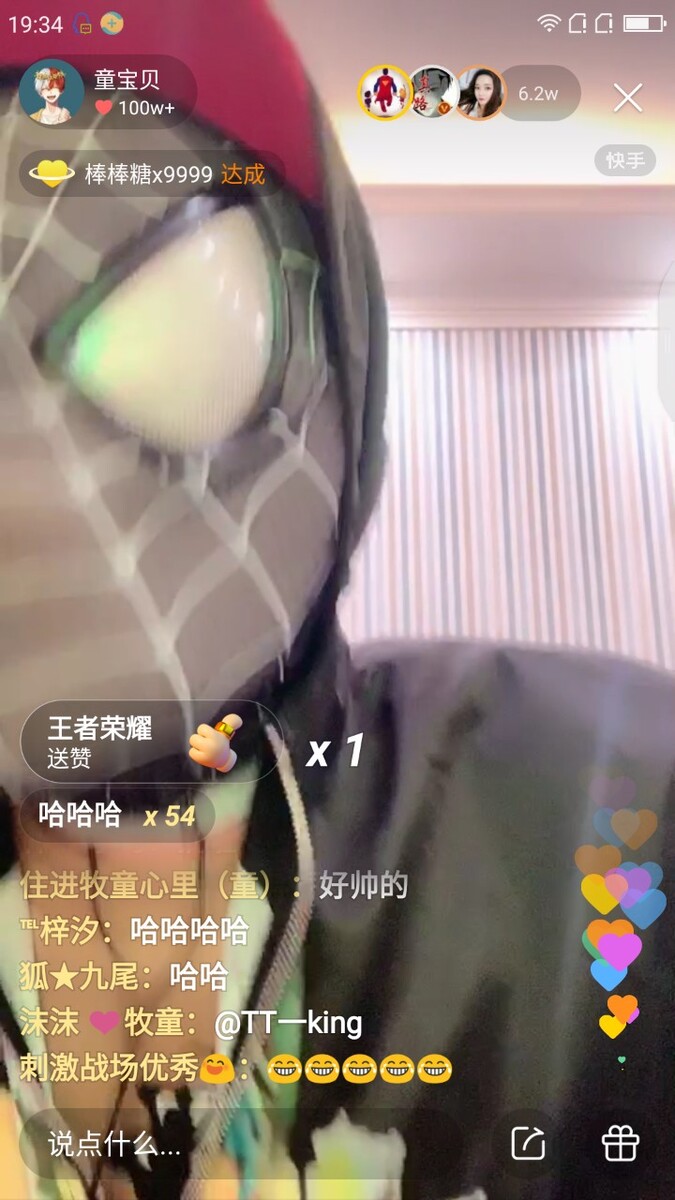Open the 棒棒糖x9999 gift goal
The image size is (675, 1200).
point(150,174)
